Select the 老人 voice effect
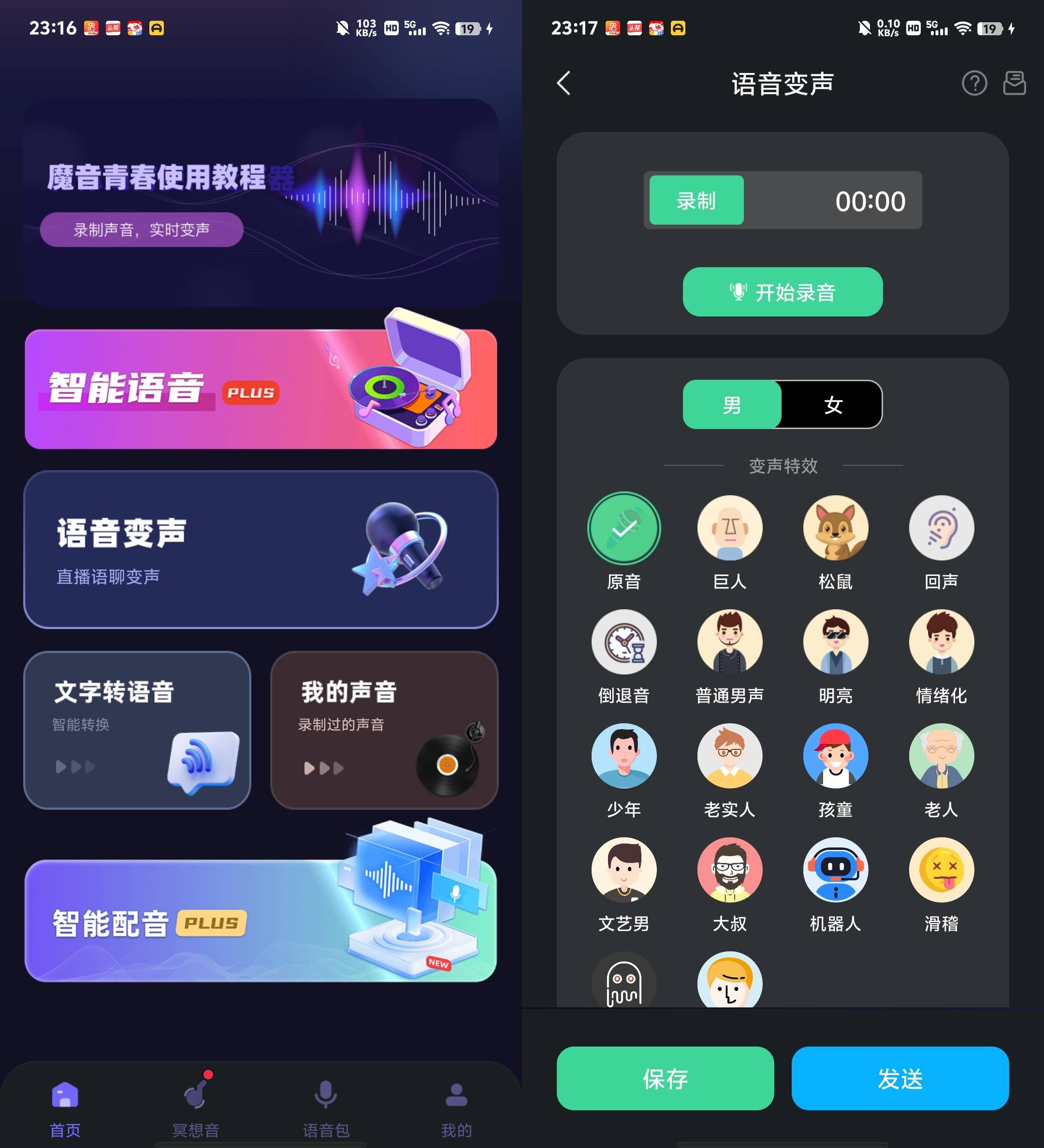 pyautogui.click(x=941, y=756)
